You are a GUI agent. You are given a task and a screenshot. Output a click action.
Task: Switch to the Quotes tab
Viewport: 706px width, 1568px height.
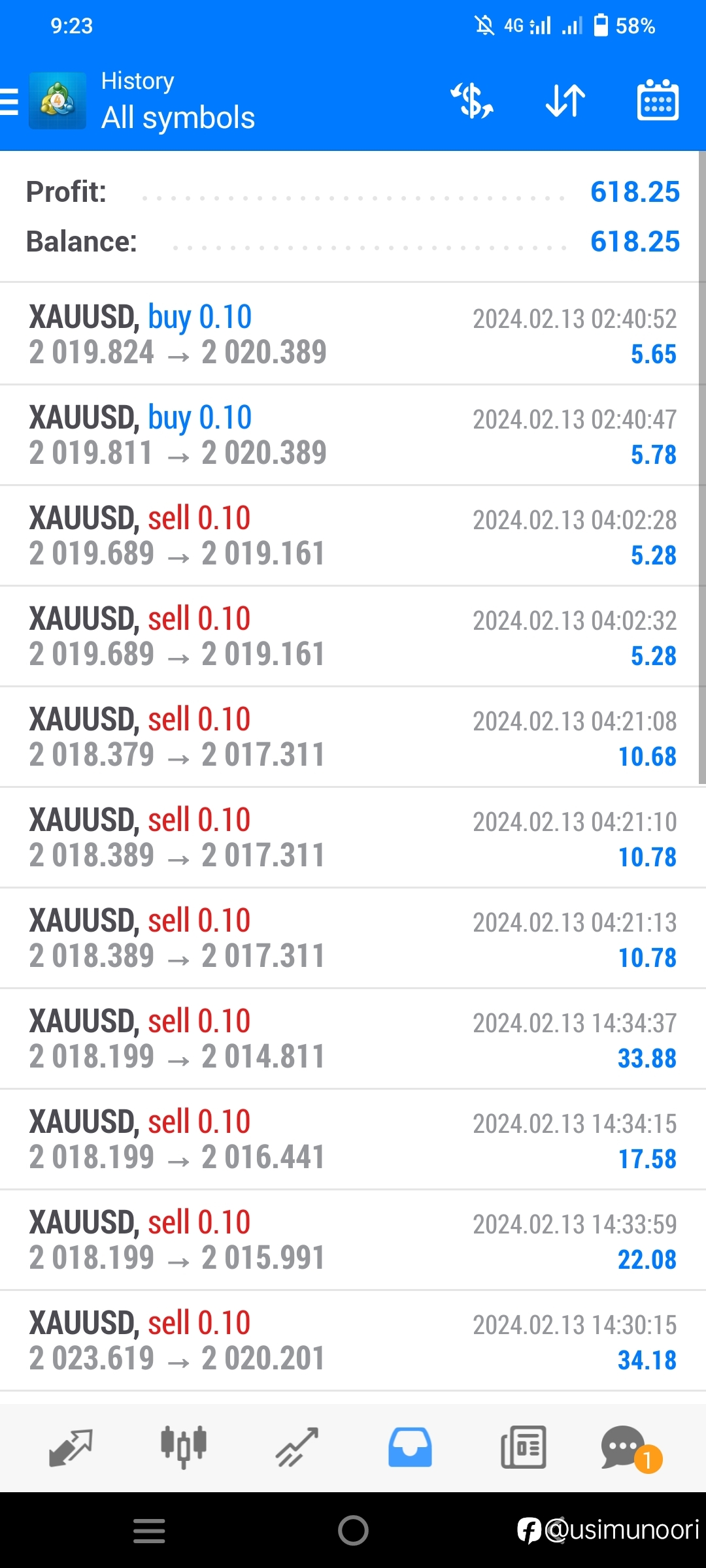tap(71, 1448)
